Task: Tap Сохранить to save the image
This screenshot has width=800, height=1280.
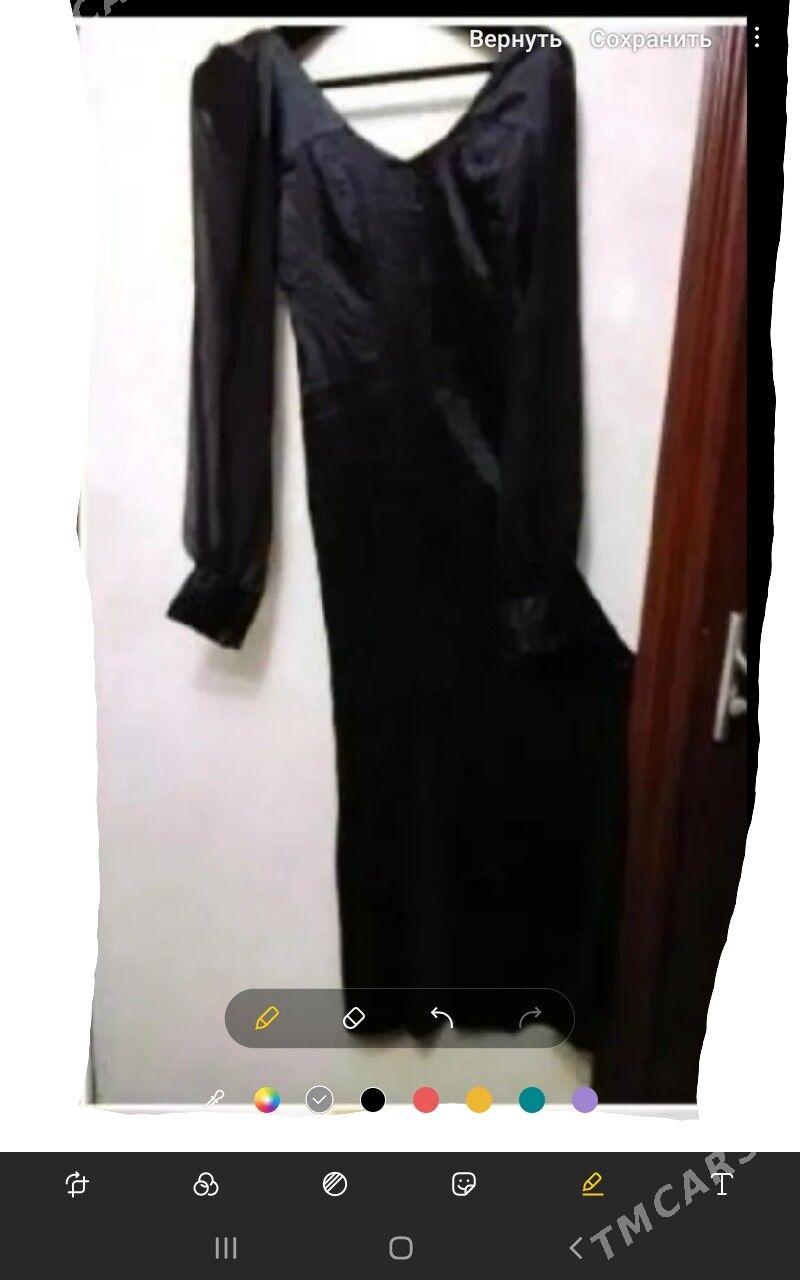Action: pyautogui.click(x=650, y=39)
